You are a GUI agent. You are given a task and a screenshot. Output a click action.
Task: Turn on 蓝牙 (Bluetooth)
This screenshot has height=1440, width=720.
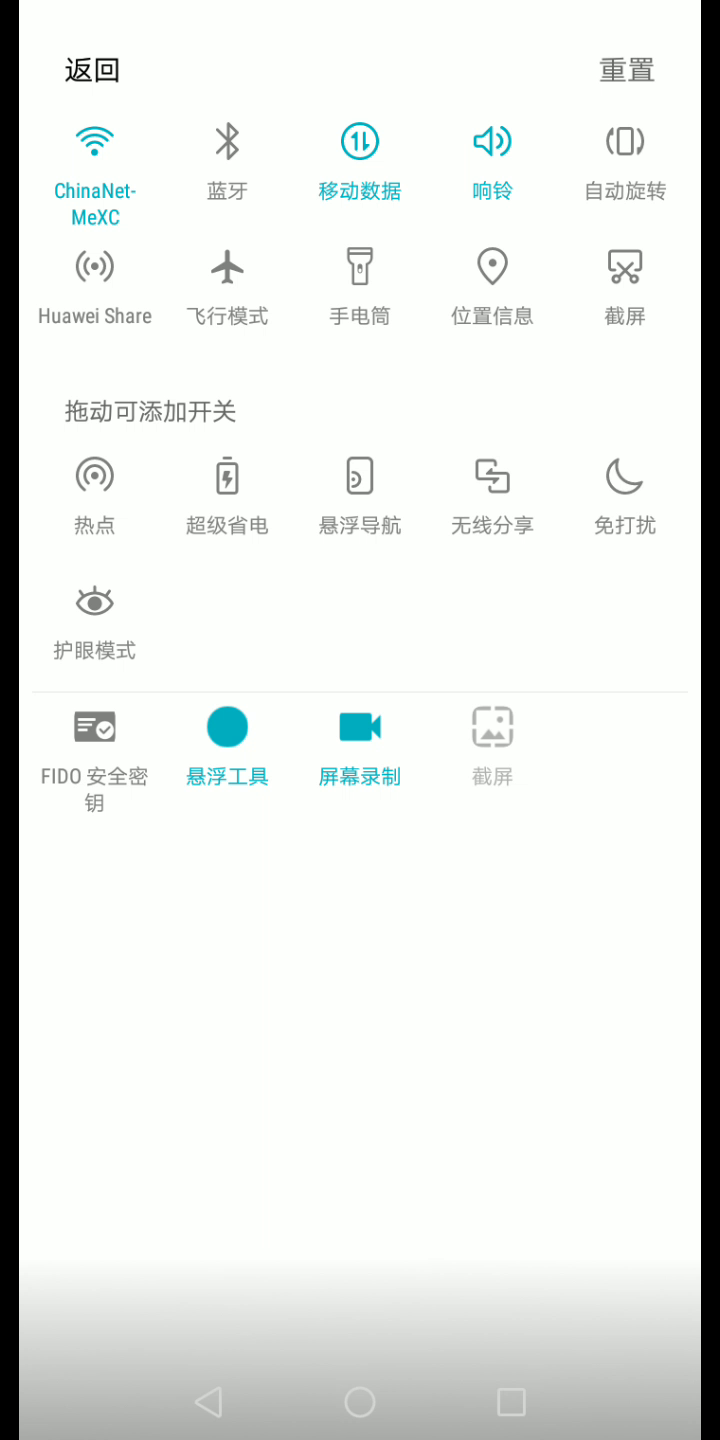coord(227,142)
